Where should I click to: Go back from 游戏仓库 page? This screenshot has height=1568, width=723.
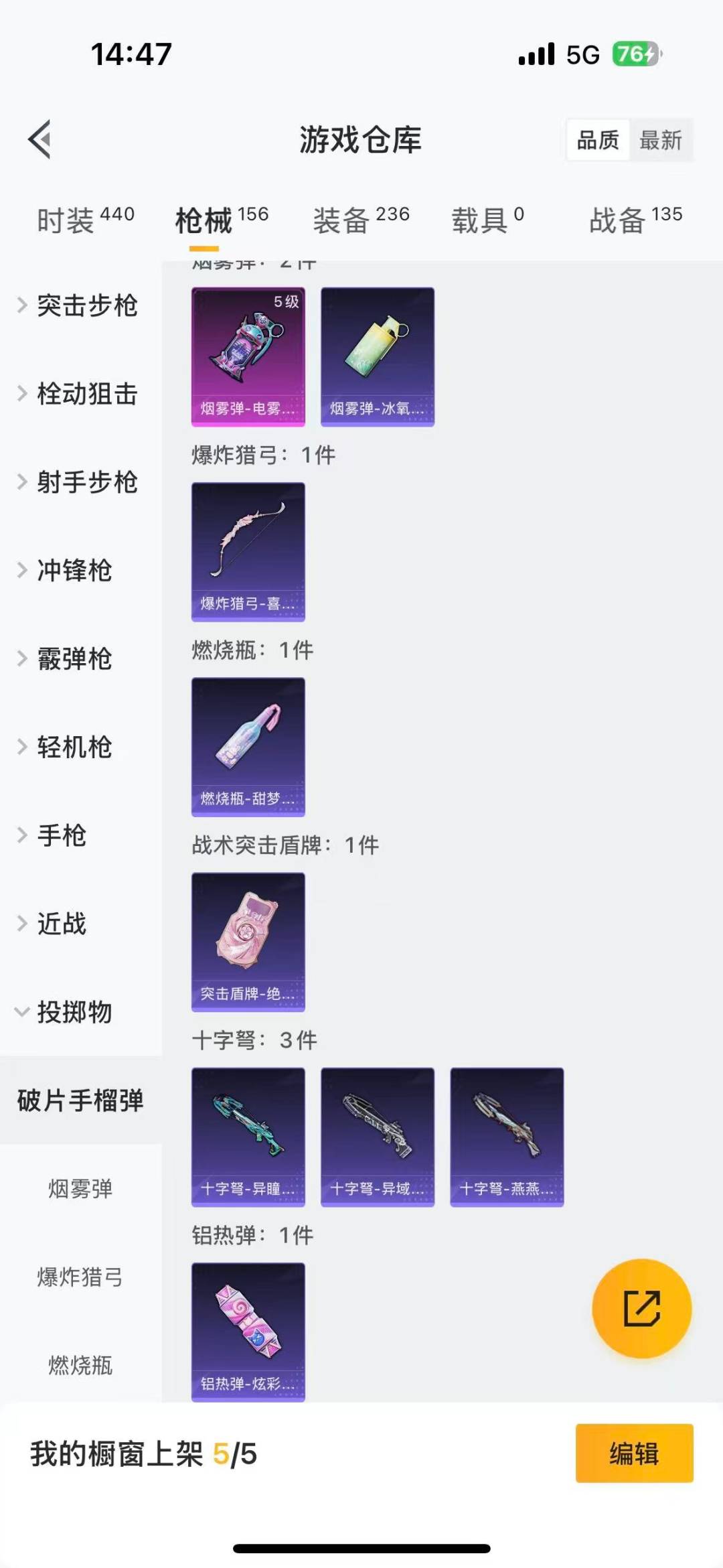[40, 139]
